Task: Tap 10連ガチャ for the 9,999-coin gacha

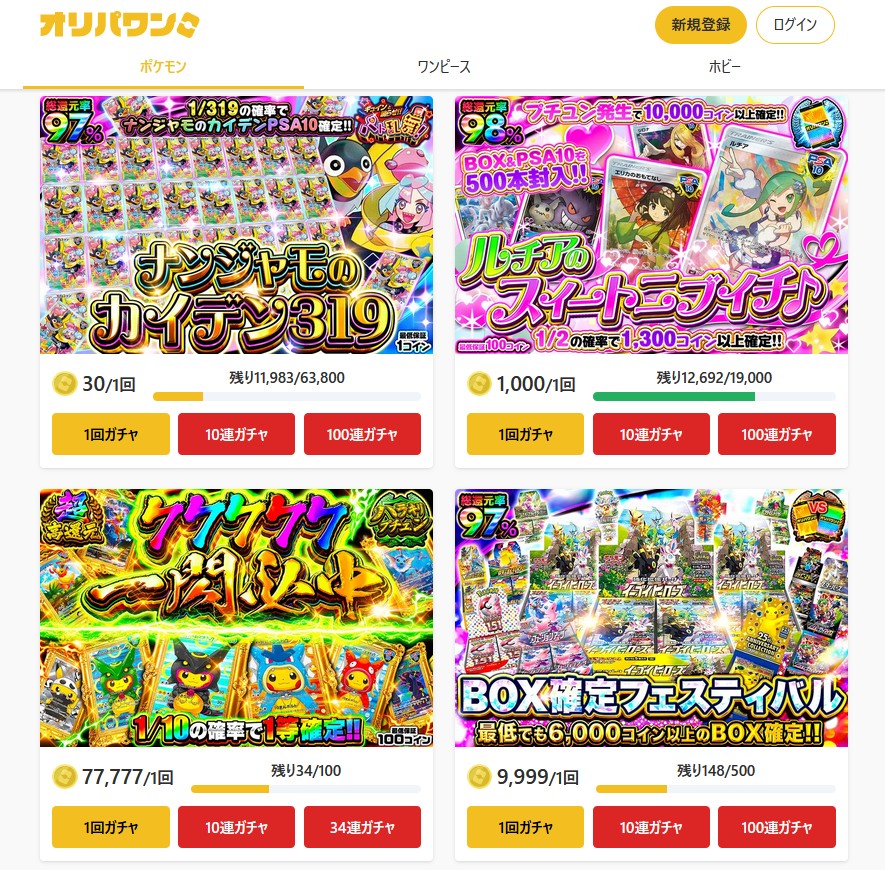Action: 651,827
